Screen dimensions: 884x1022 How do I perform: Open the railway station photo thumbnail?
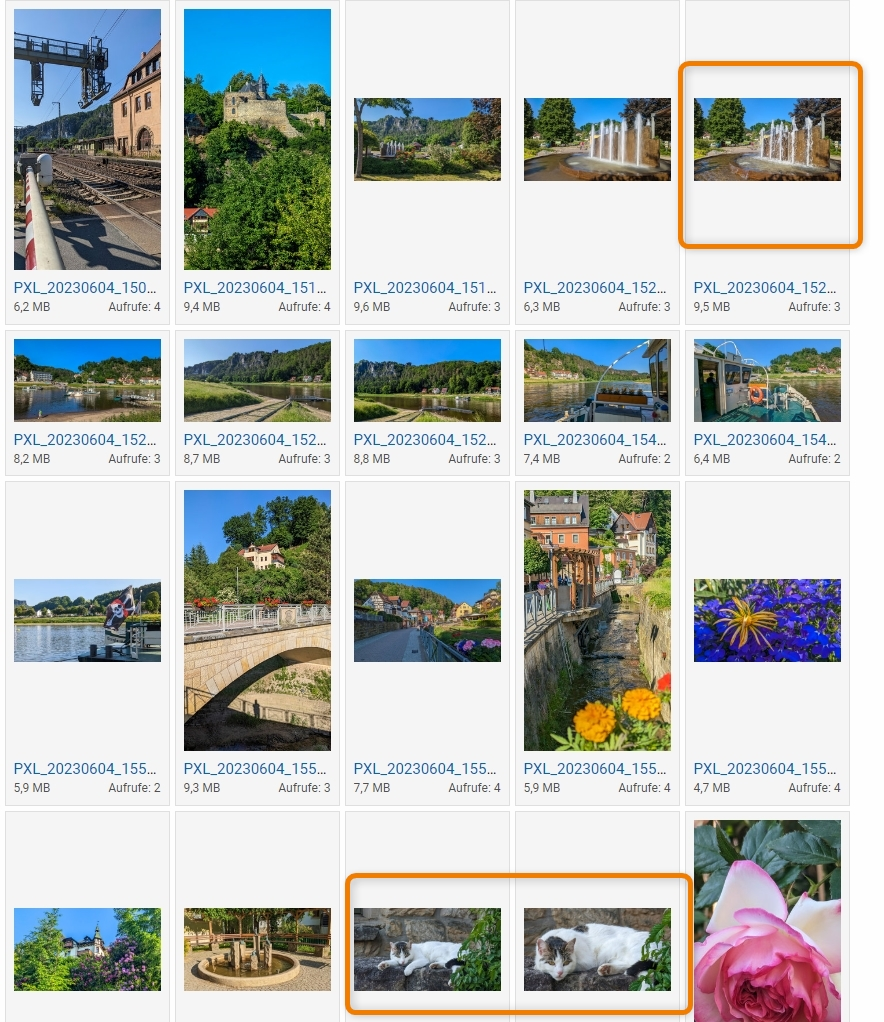87,139
